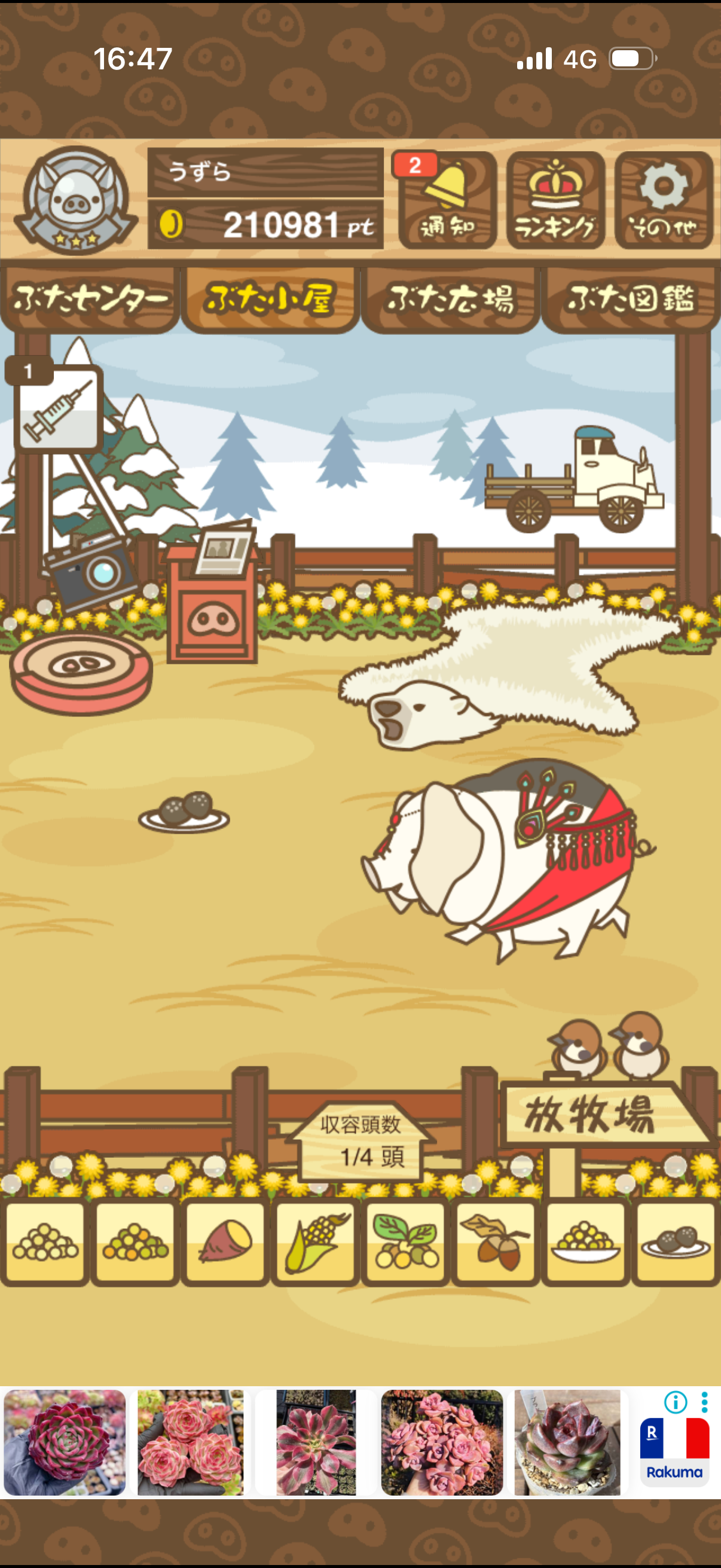
Task: Open the pig profile badge
Action: (75, 200)
